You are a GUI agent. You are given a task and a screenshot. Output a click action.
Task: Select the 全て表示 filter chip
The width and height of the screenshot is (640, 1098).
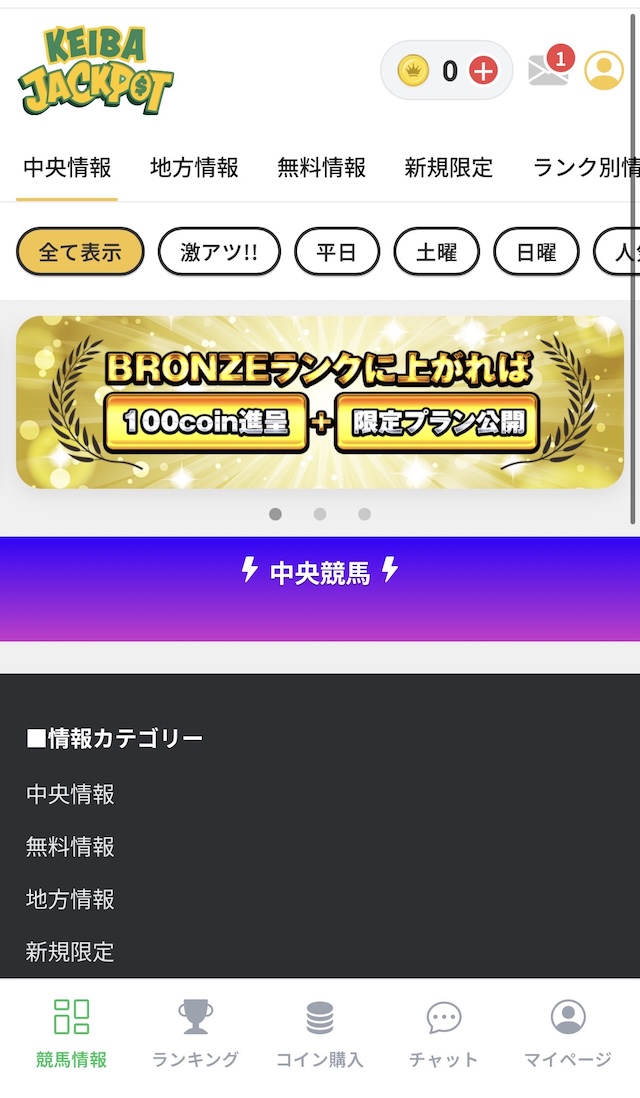click(x=80, y=252)
